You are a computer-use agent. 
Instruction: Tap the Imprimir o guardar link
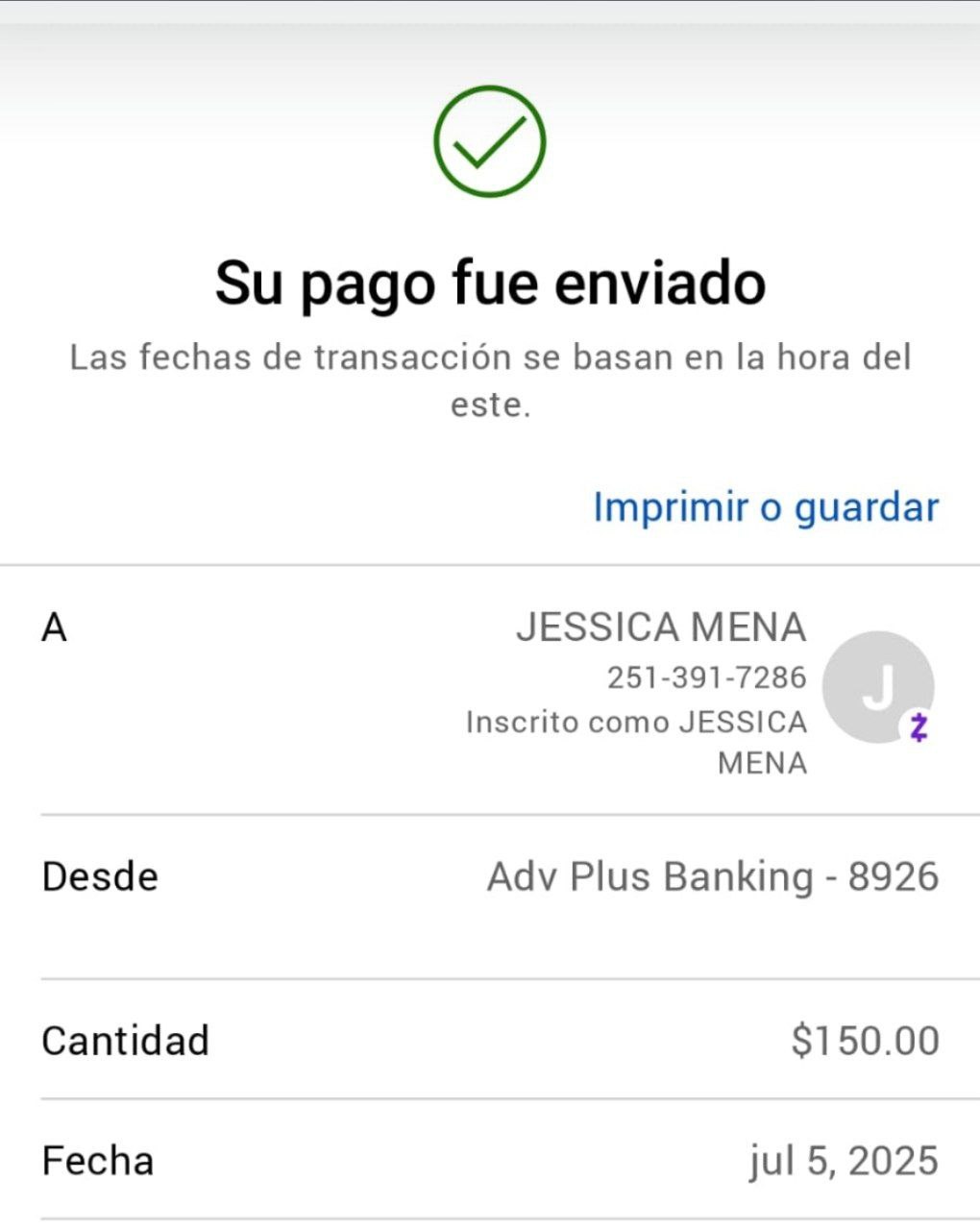pos(765,507)
